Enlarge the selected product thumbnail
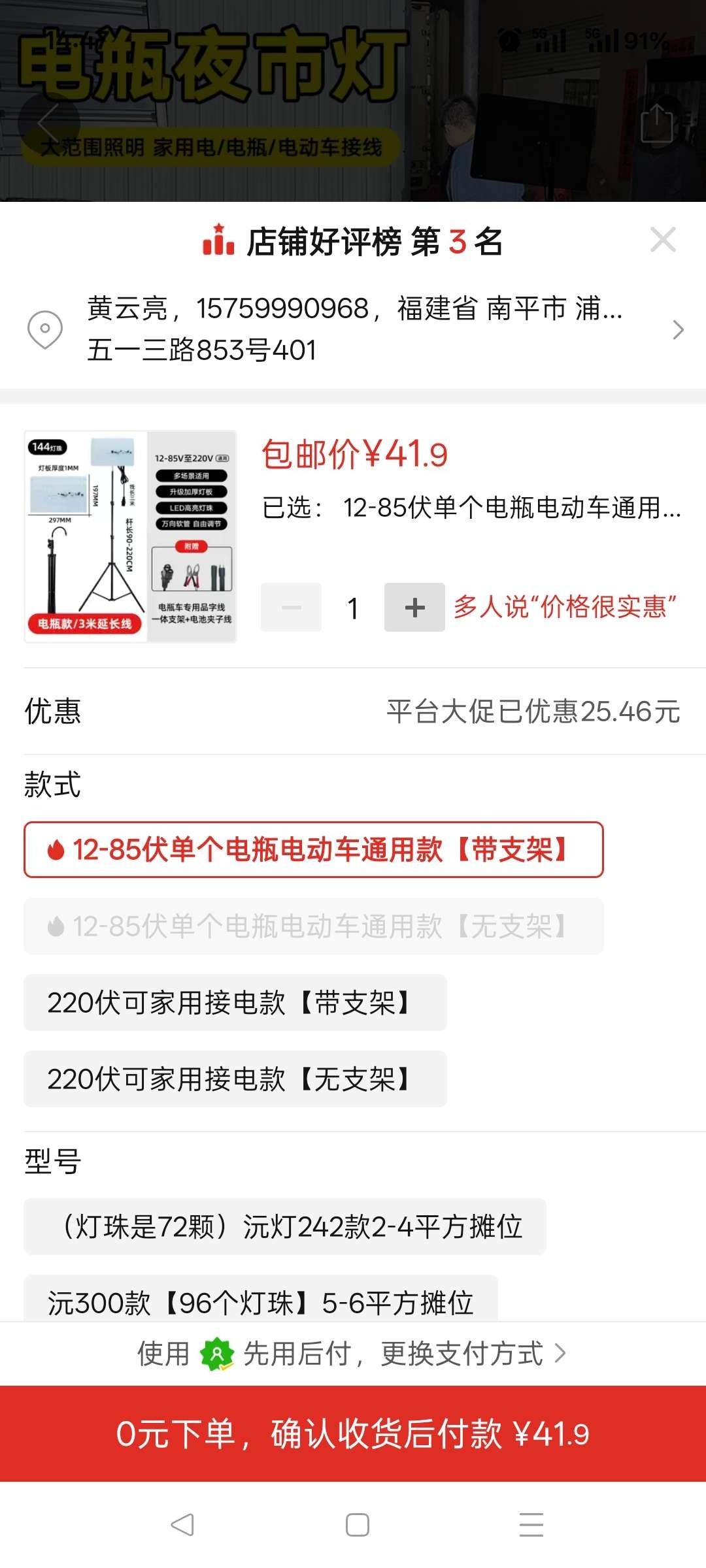 point(130,536)
